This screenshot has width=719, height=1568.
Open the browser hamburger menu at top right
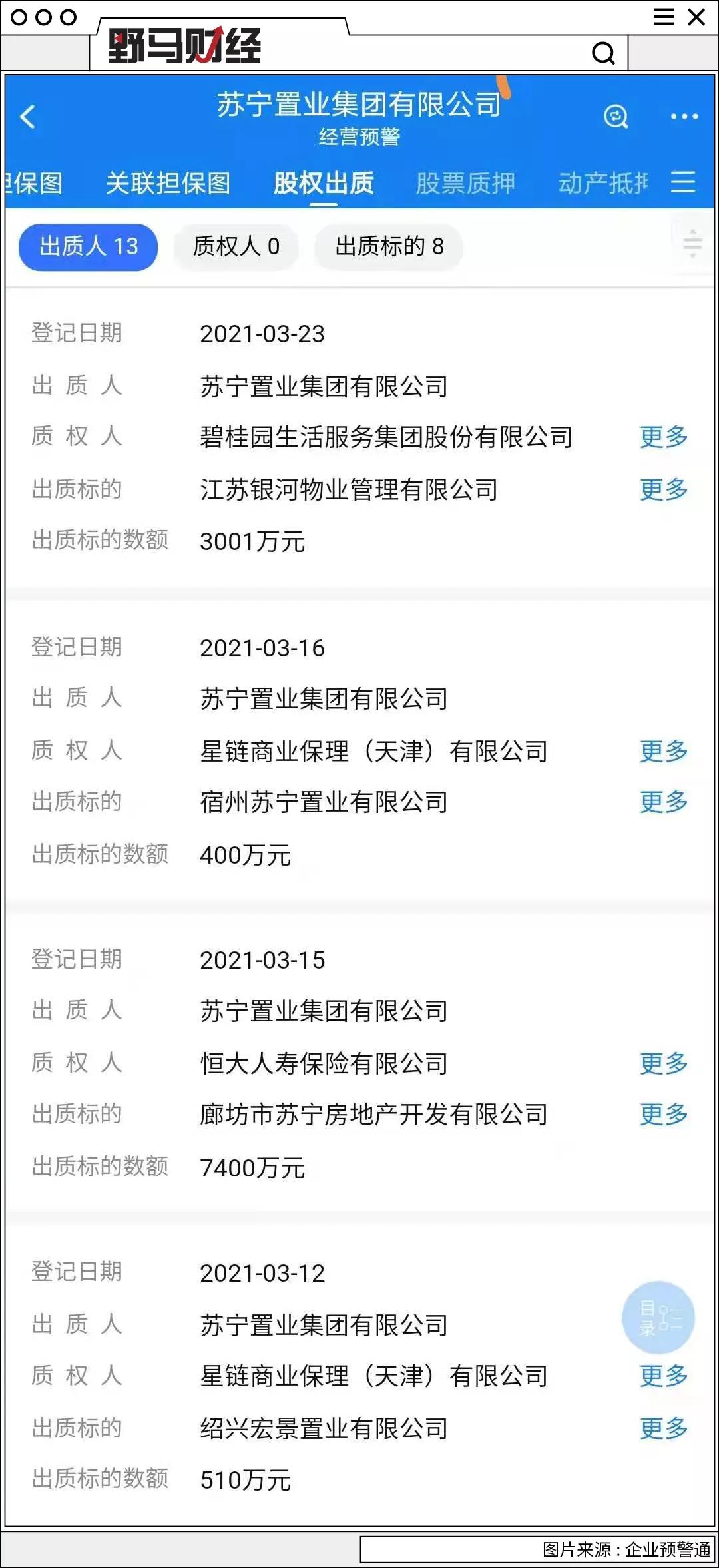coord(664,18)
